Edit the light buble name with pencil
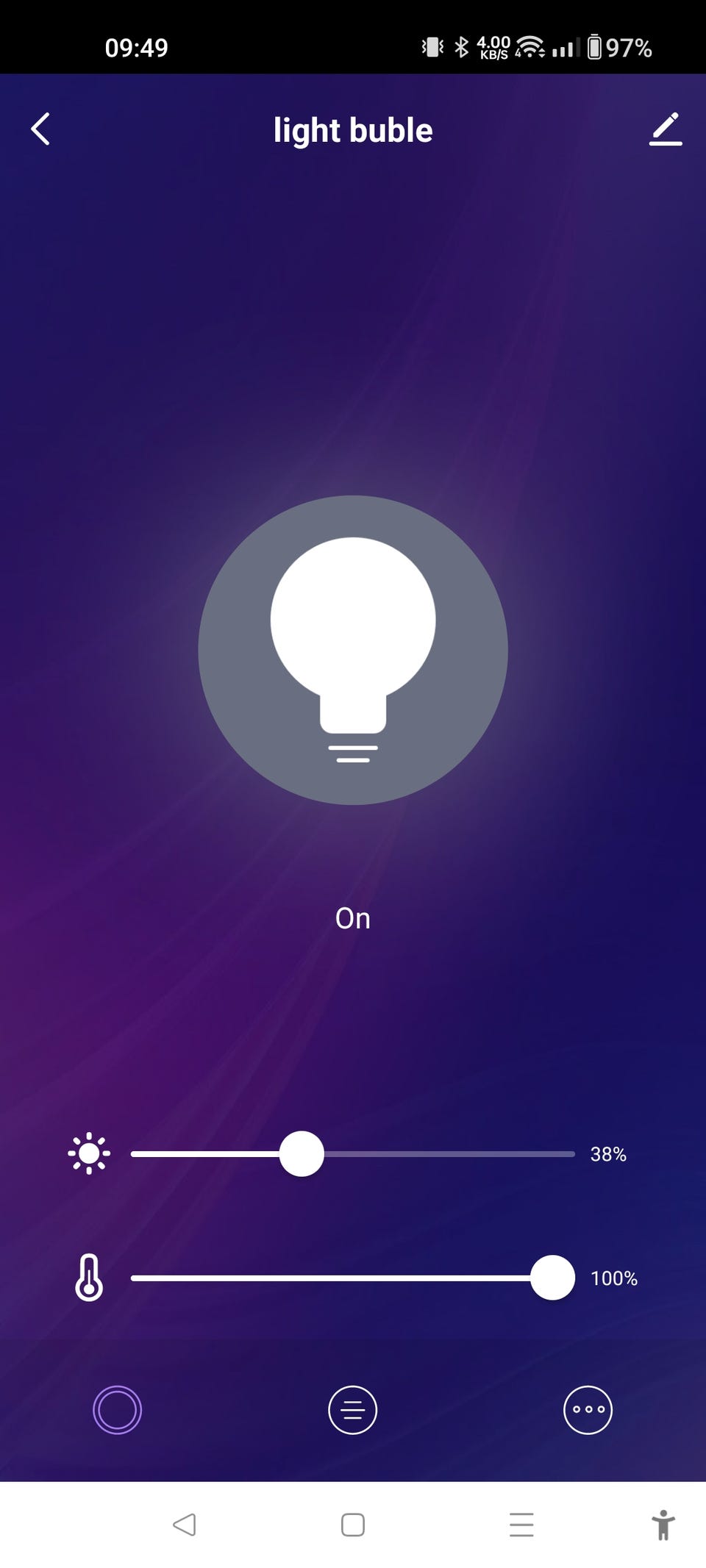 click(666, 129)
